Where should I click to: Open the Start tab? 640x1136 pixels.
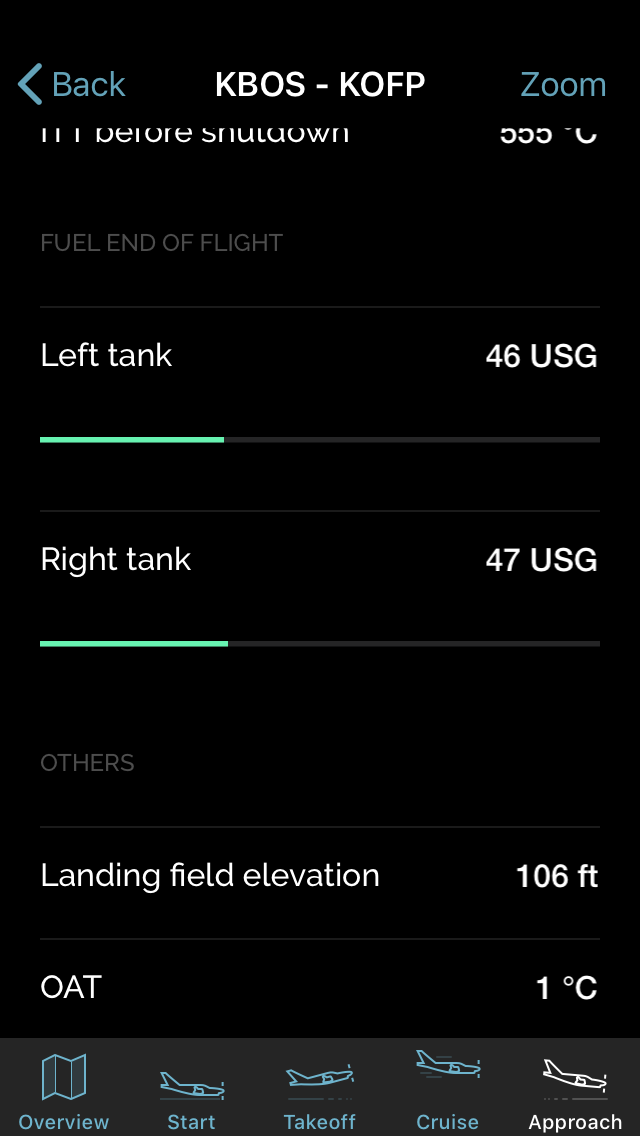[191, 1091]
